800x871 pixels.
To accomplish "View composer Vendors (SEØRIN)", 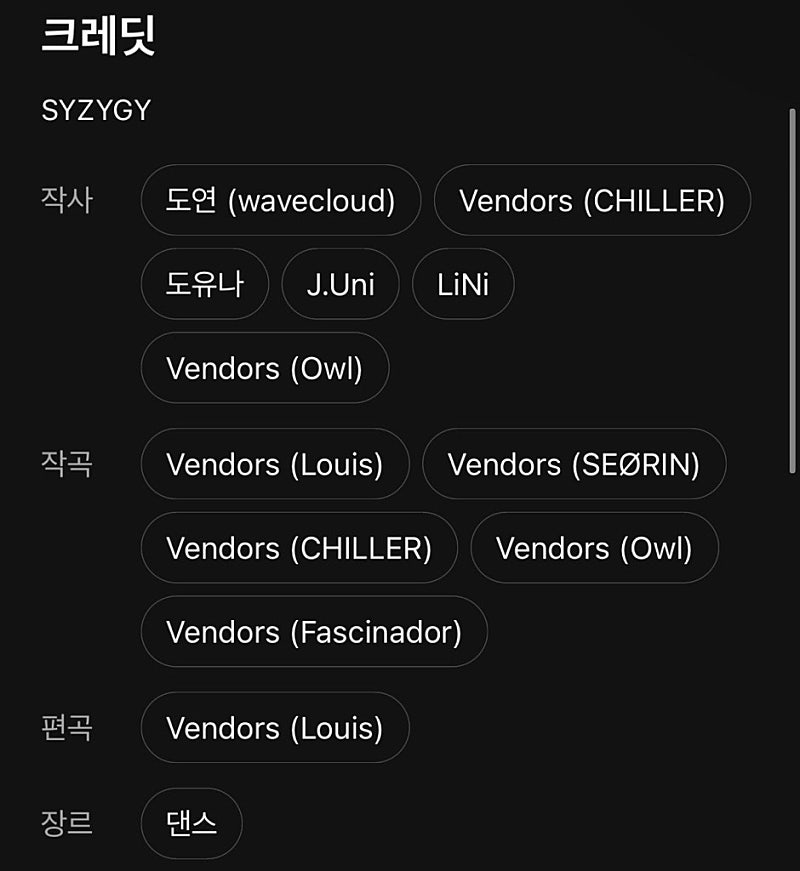I will coord(573,465).
